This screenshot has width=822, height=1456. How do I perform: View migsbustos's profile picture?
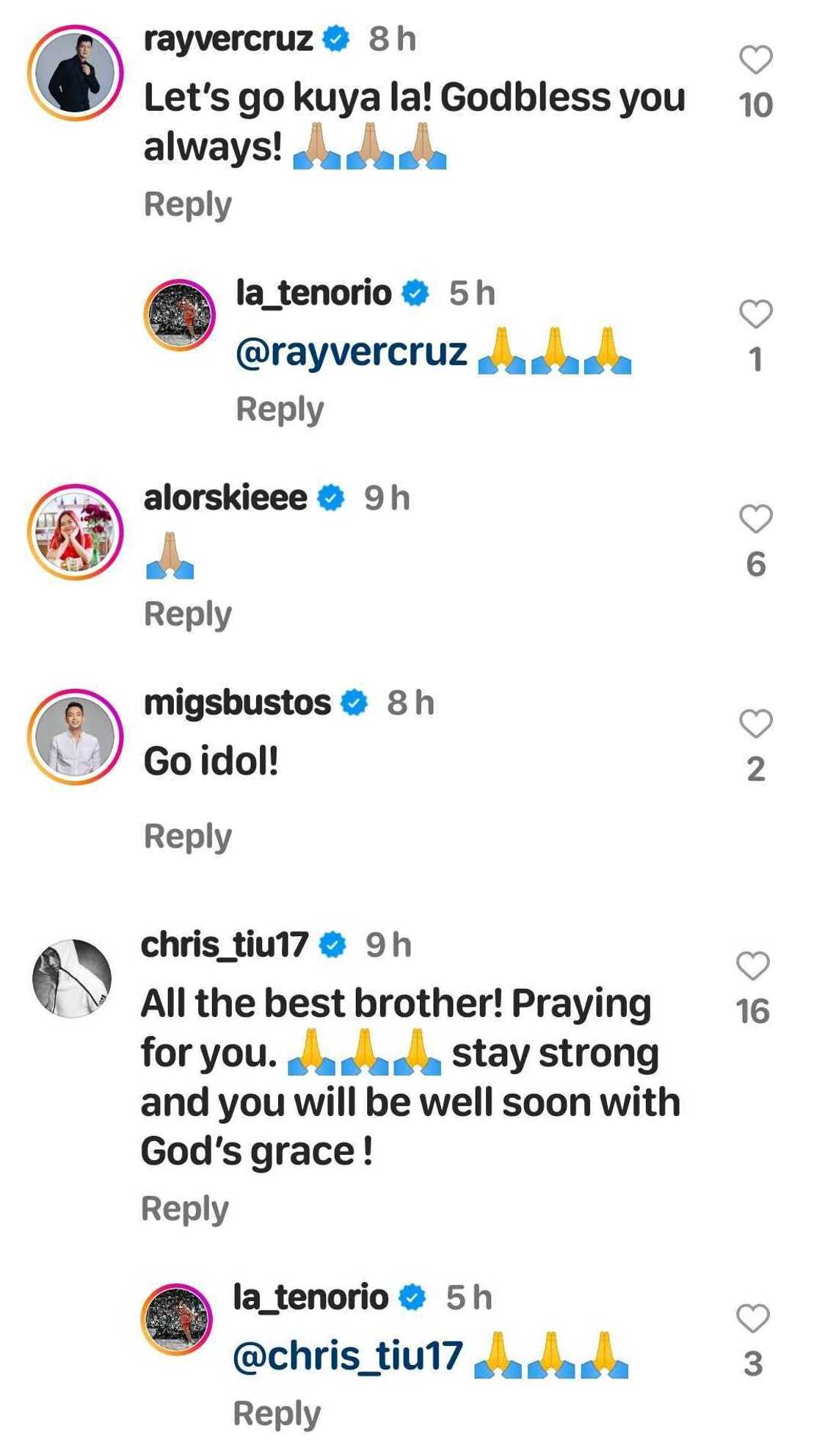coord(75,737)
